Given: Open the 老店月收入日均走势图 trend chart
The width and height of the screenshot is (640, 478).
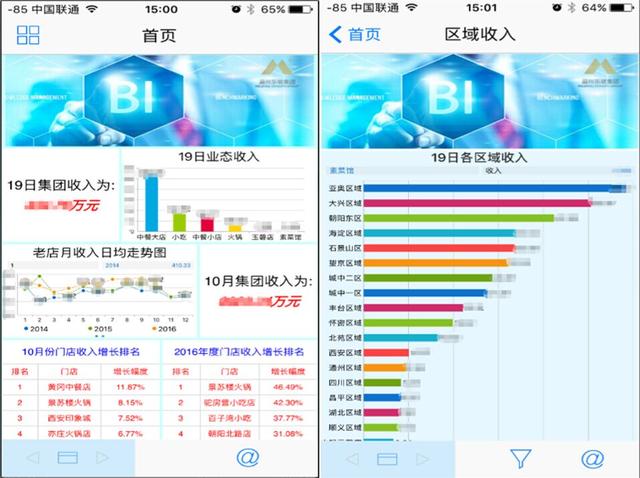Looking at the screenshot, I should click(x=99, y=290).
